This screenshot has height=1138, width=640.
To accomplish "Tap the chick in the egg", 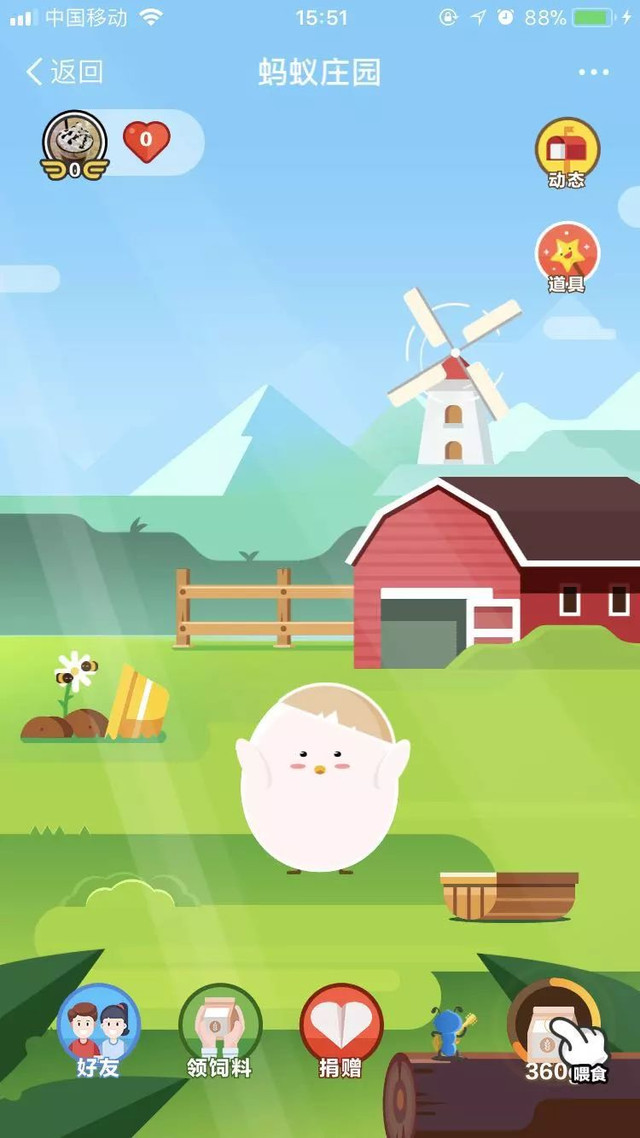I will coord(320,776).
